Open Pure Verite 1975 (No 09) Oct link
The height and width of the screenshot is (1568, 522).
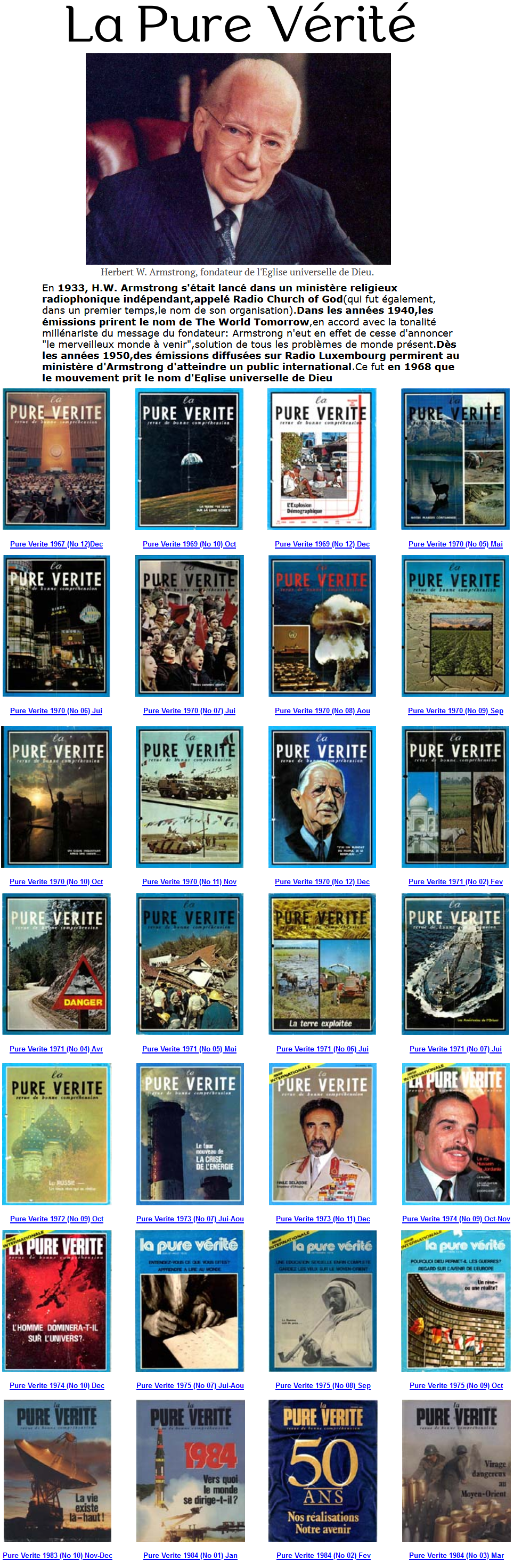456,1386
